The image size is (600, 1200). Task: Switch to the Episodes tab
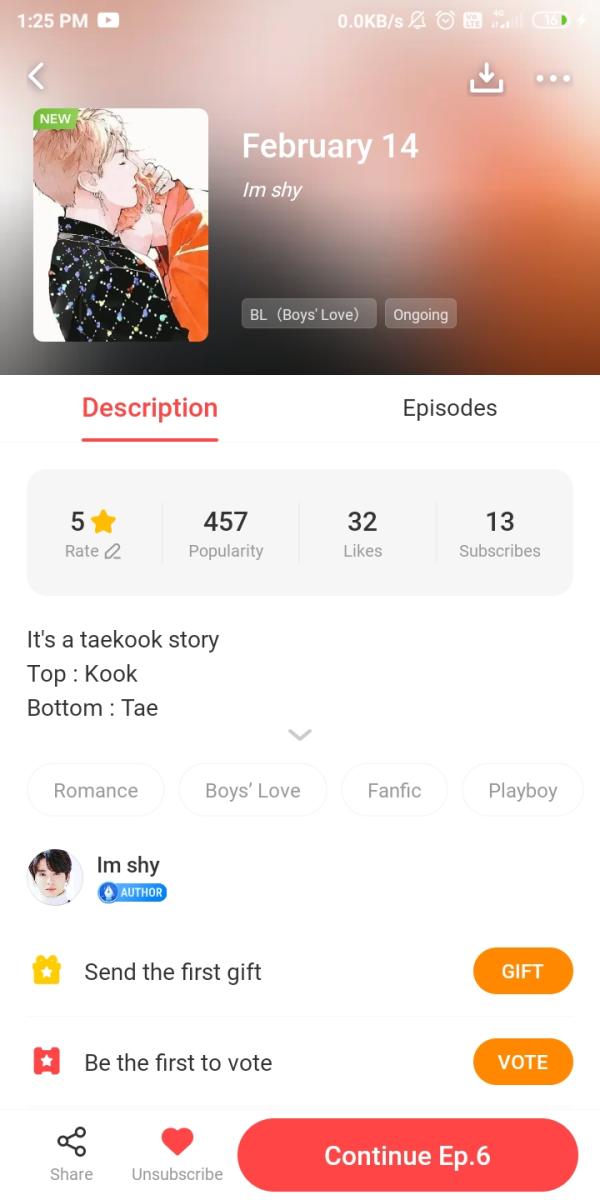click(449, 408)
